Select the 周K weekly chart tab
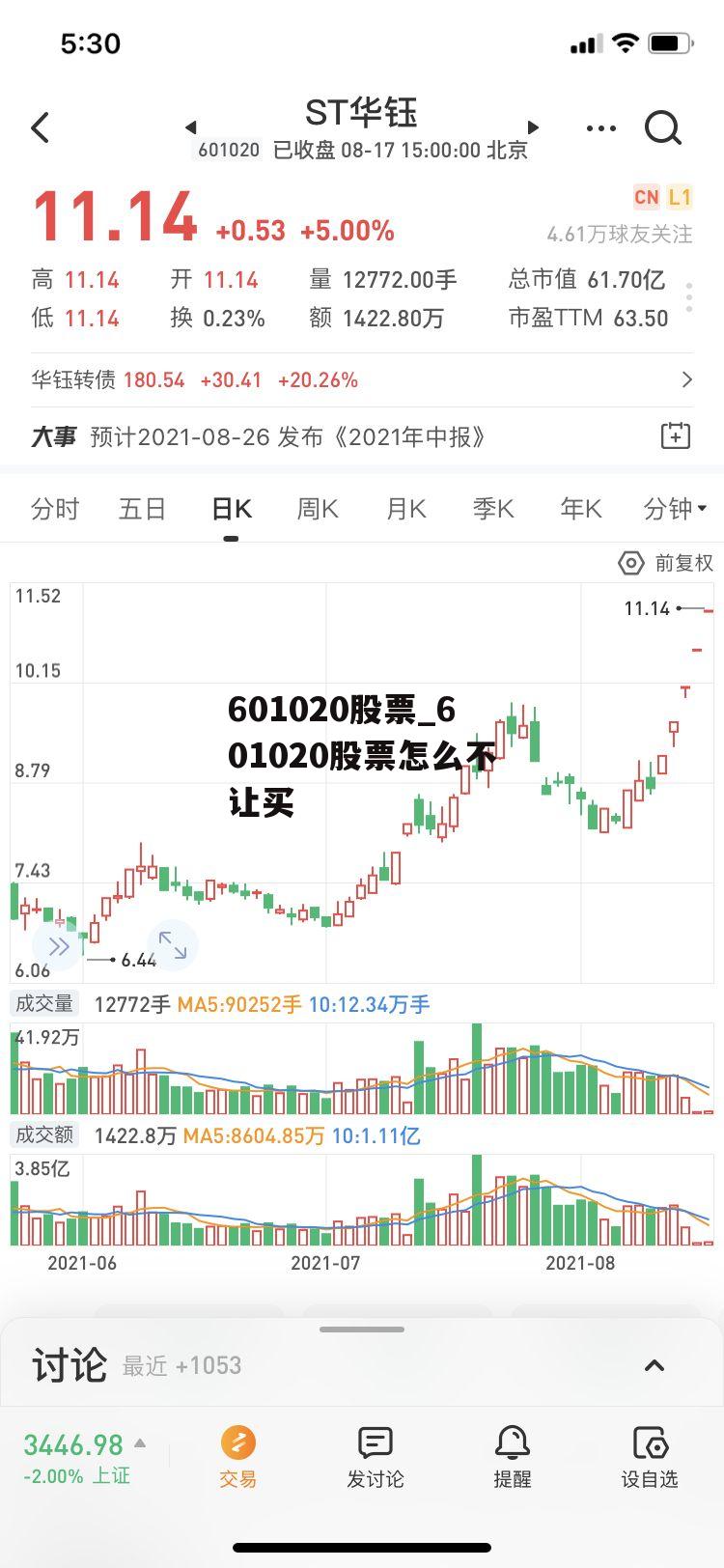Image resolution: width=724 pixels, height=1568 pixels. [x=318, y=509]
